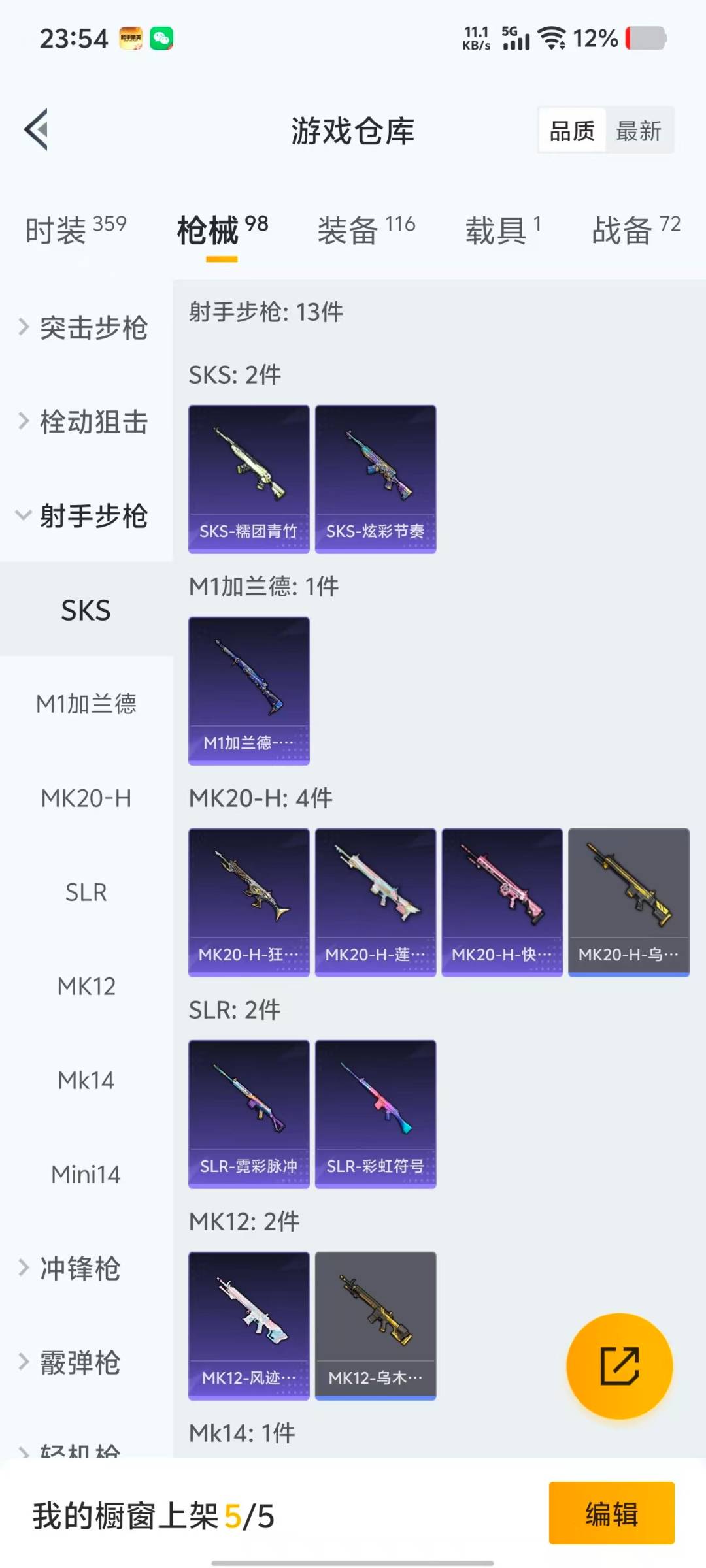Open the MK12-乌木 skin card
This screenshot has height=1568, width=706.
(375, 1326)
